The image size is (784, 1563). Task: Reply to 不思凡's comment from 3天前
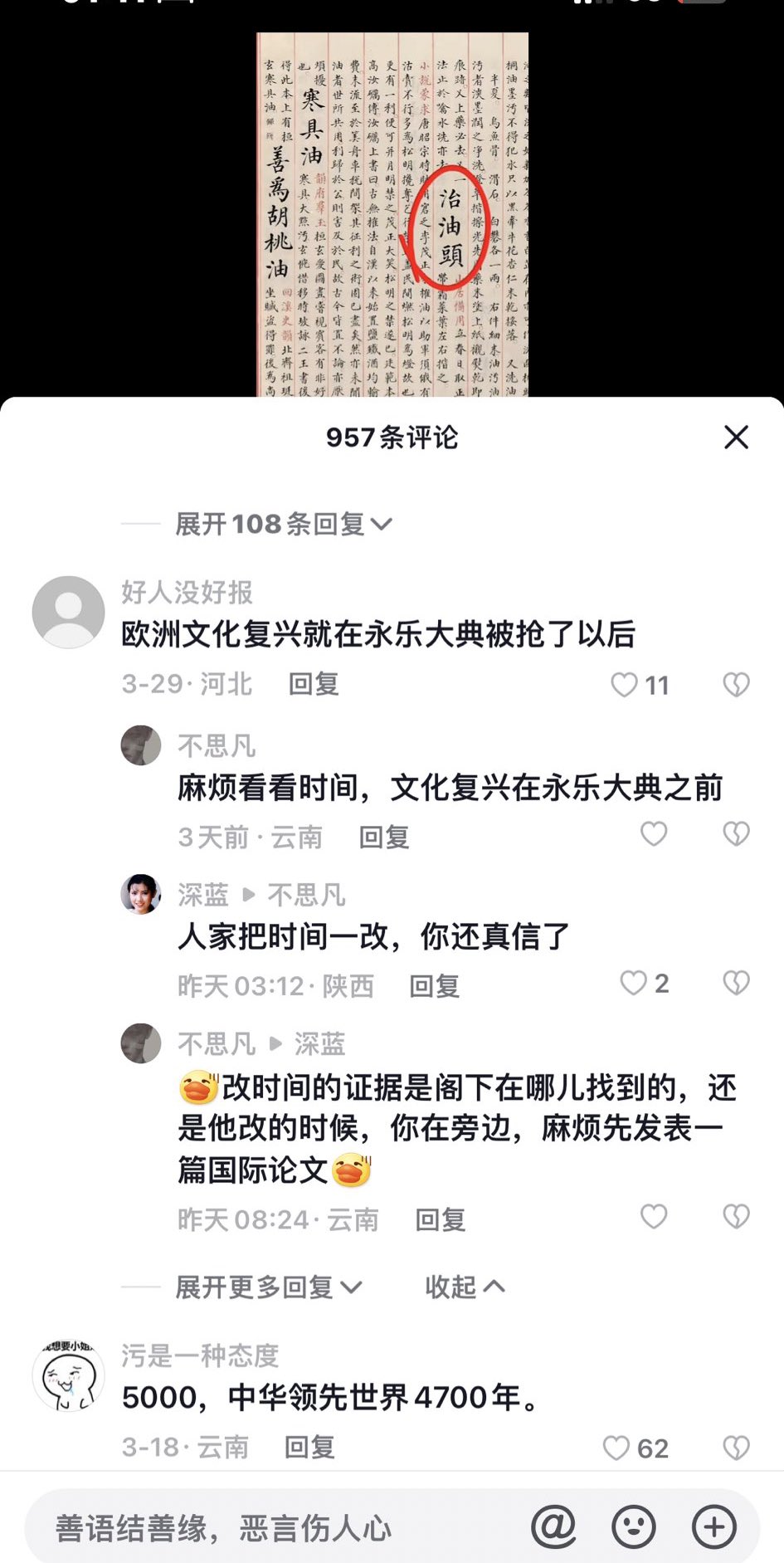coord(384,837)
